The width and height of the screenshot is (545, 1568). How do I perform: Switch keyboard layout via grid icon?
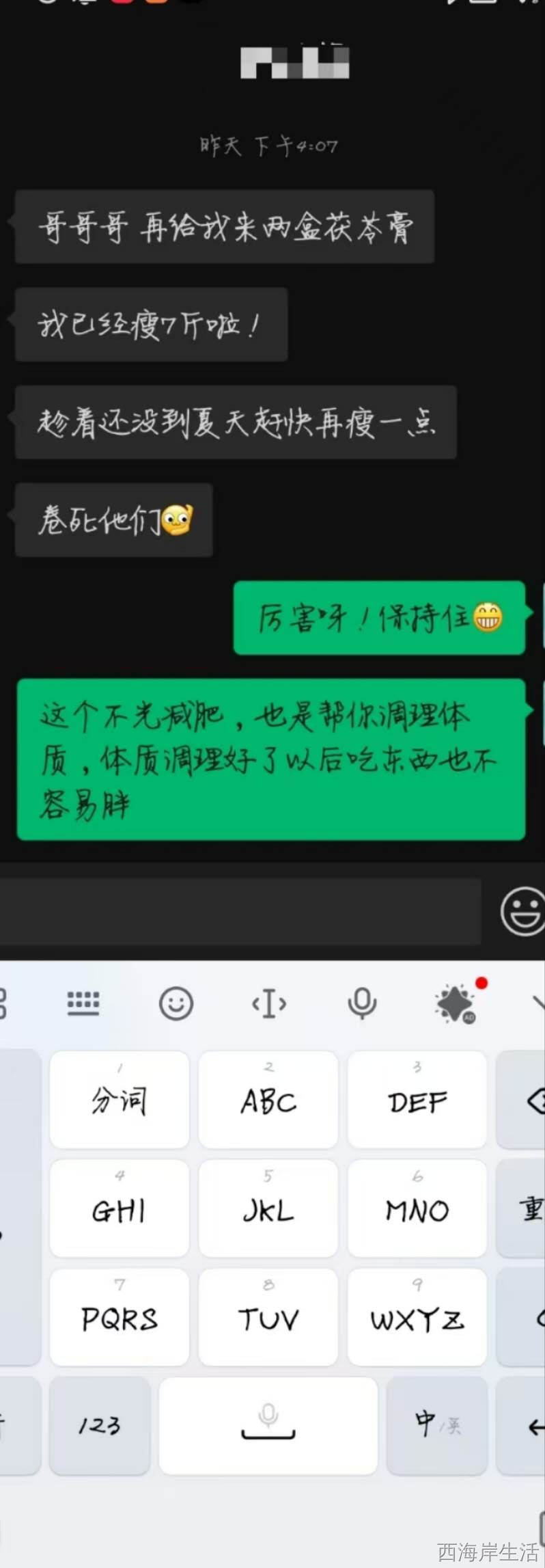click(x=83, y=1003)
